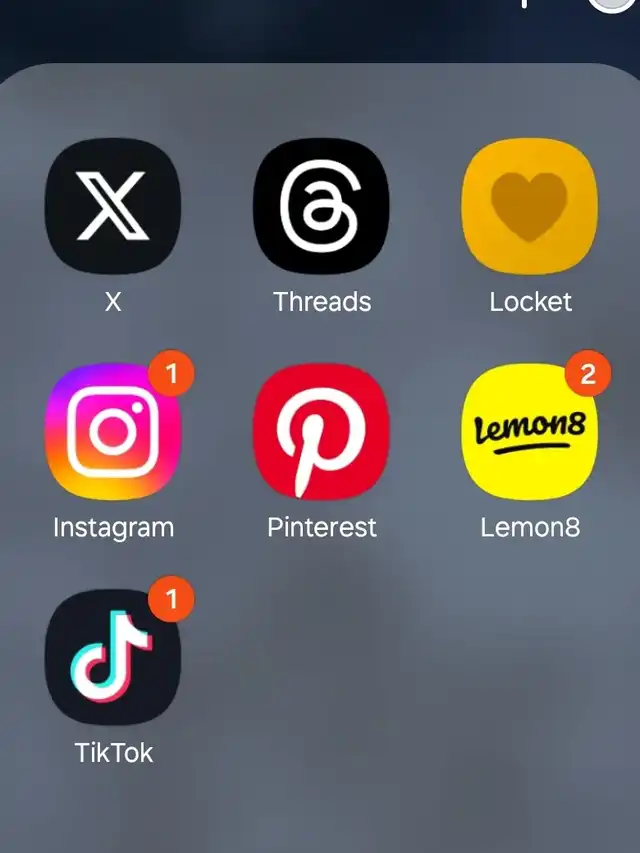Open the X app

click(x=113, y=206)
